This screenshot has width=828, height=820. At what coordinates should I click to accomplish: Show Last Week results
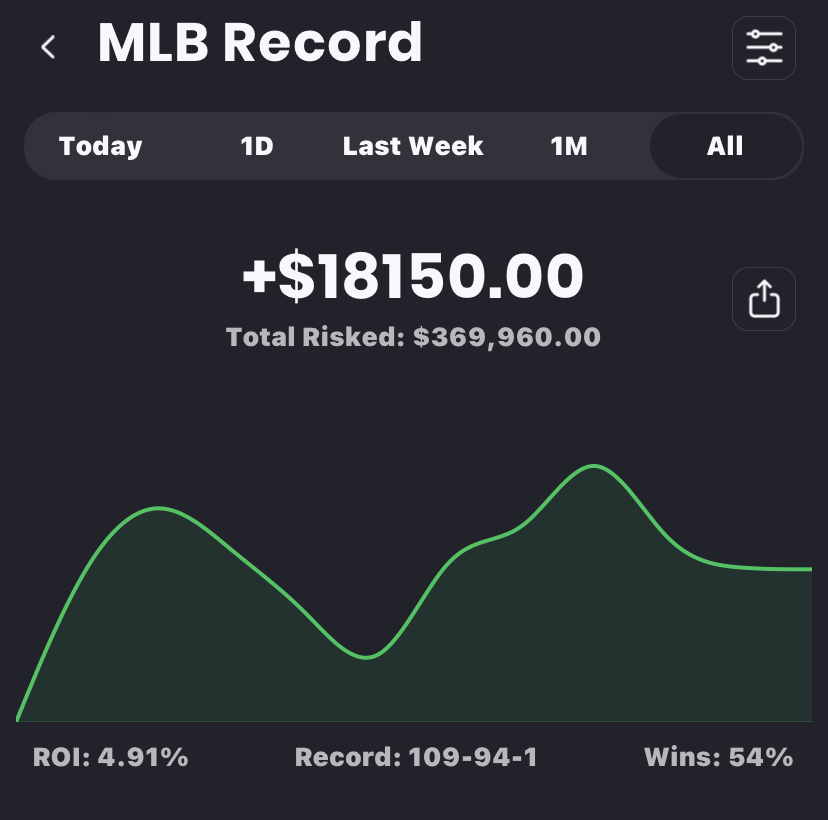[x=413, y=146]
